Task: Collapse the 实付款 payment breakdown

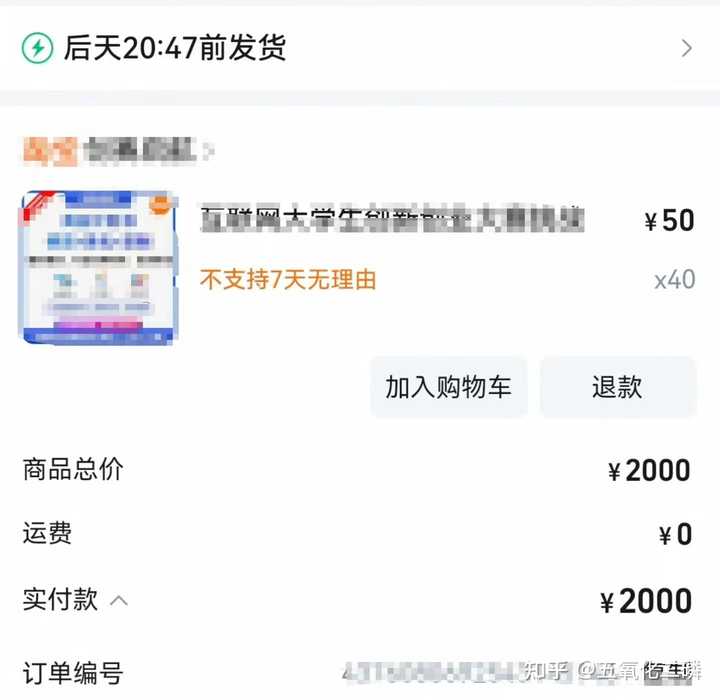Action: click(119, 600)
